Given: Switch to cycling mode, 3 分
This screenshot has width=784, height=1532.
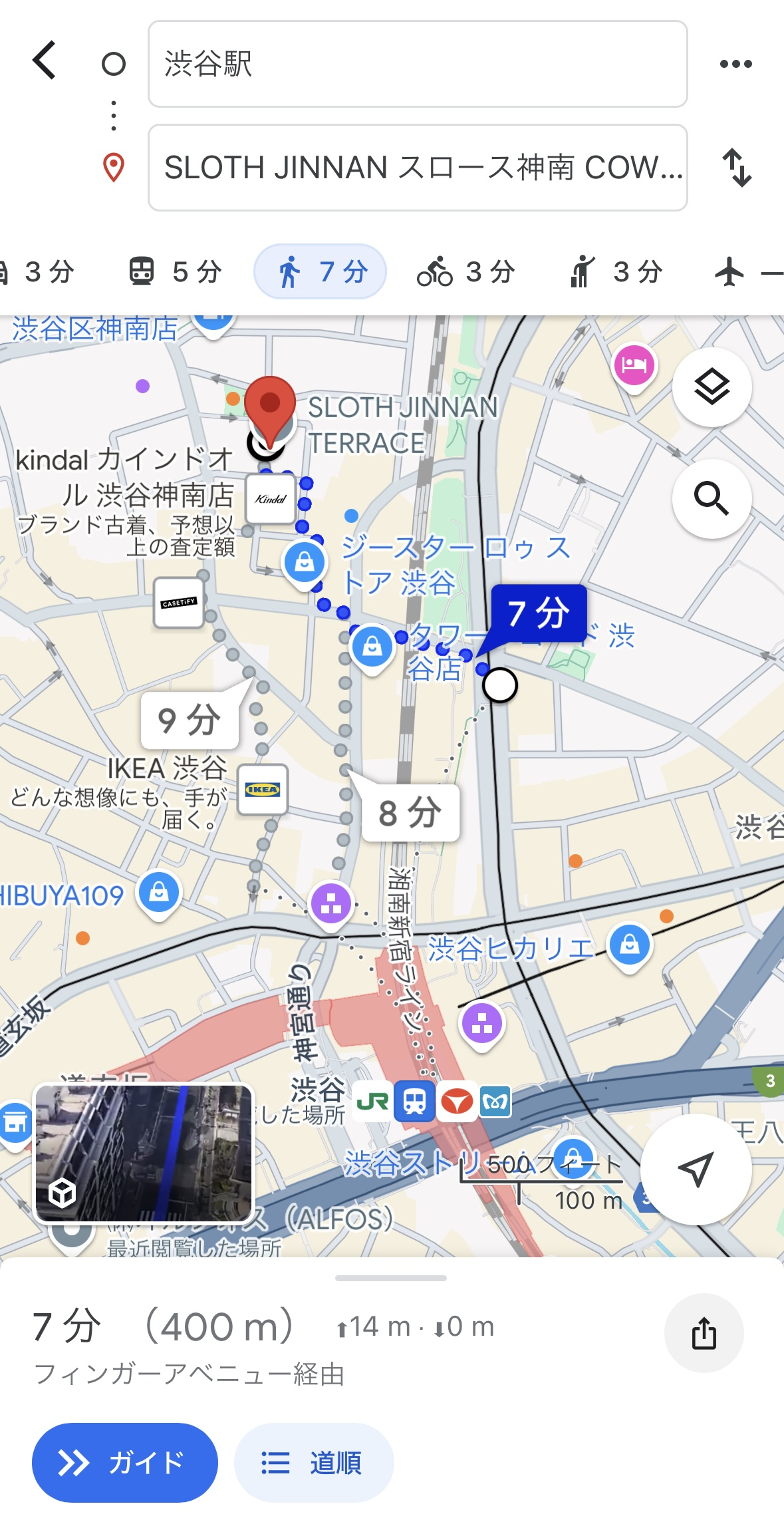Looking at the screenshot, I should tap(465, 271).
